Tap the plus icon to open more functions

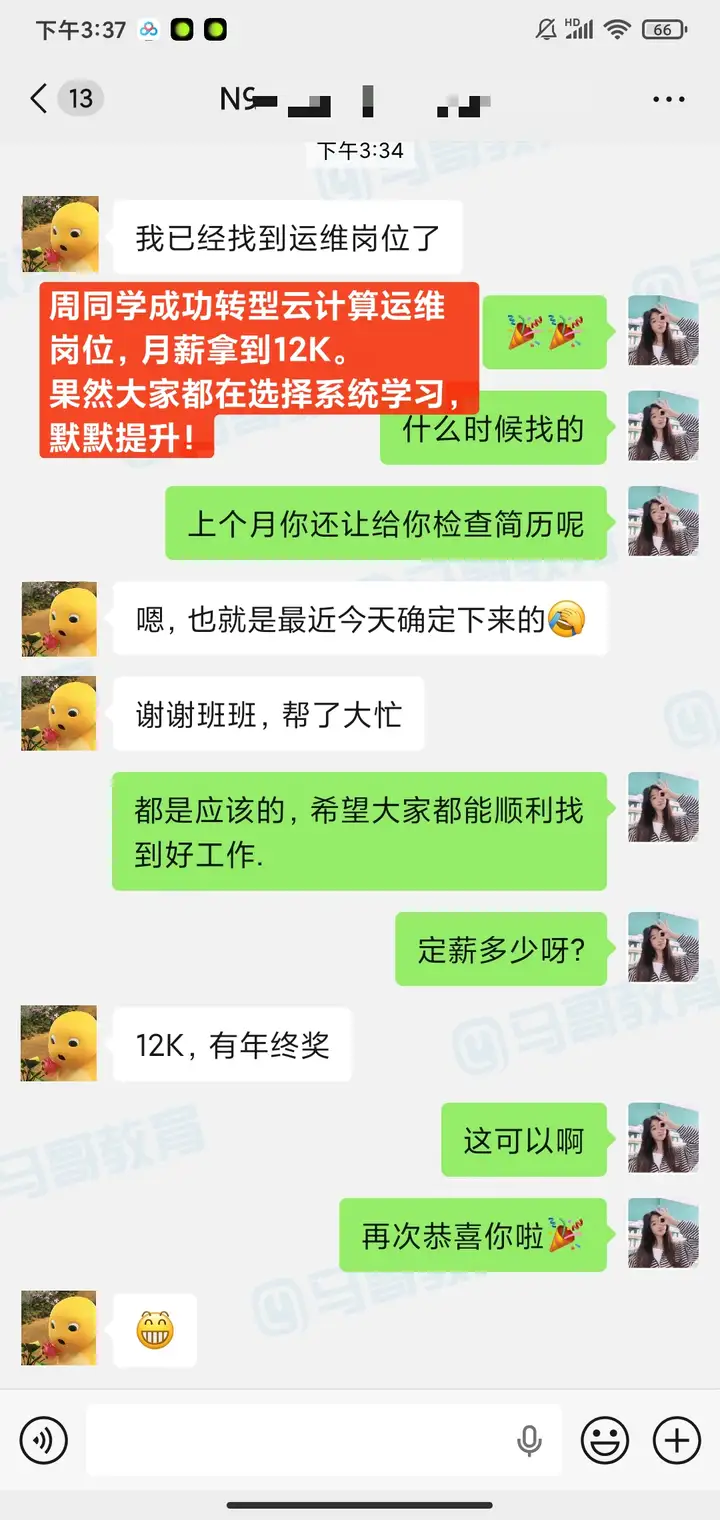pos(675,1440)
